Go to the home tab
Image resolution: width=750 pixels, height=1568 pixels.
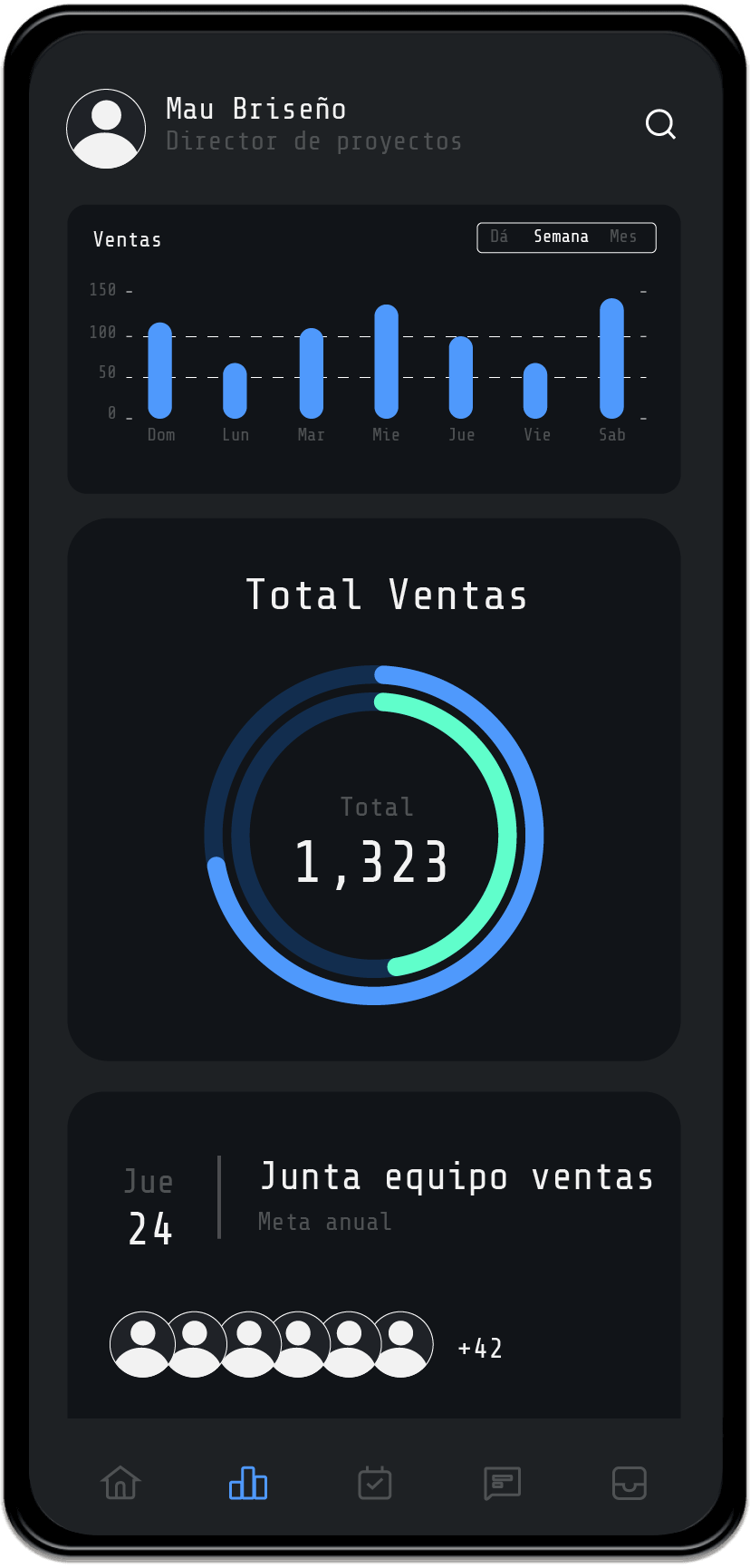(120, 1483)
